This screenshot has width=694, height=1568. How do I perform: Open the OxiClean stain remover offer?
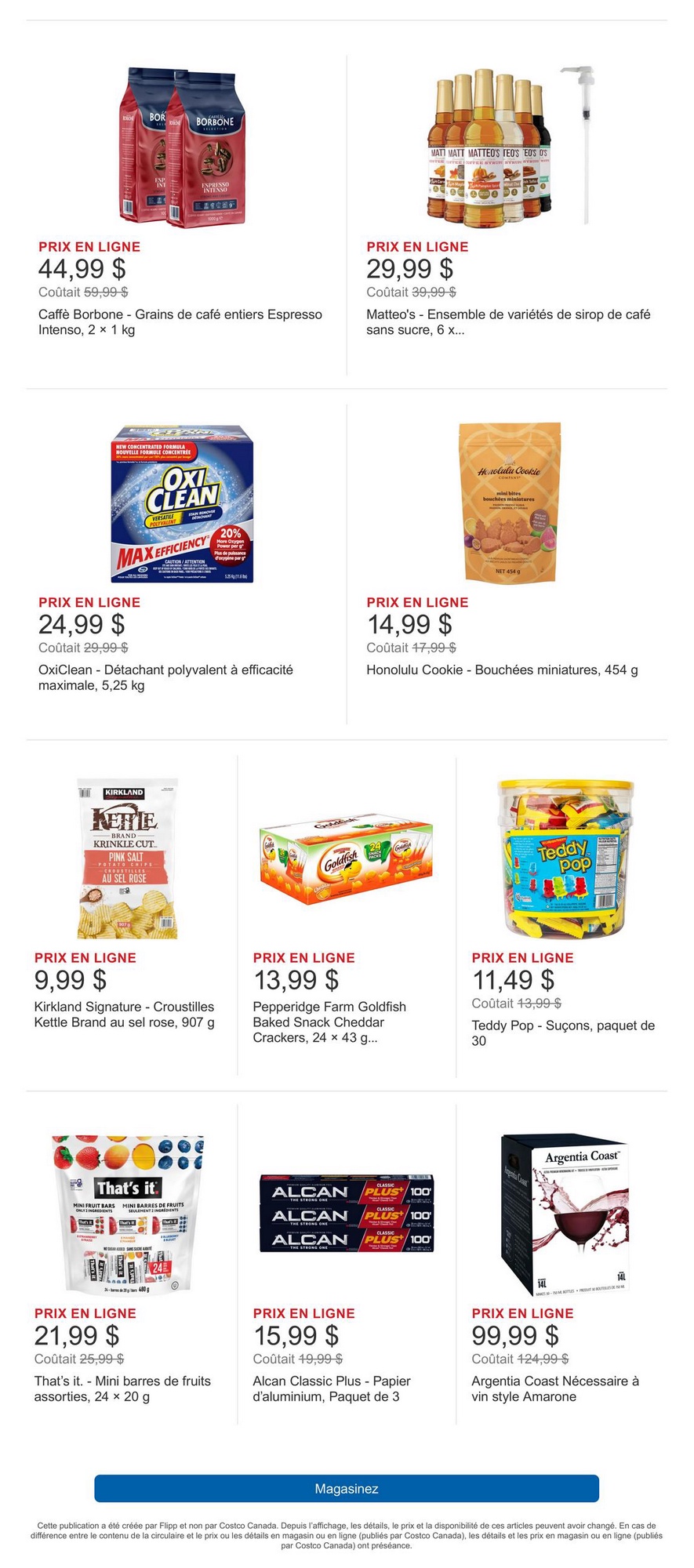pos(182,505)
